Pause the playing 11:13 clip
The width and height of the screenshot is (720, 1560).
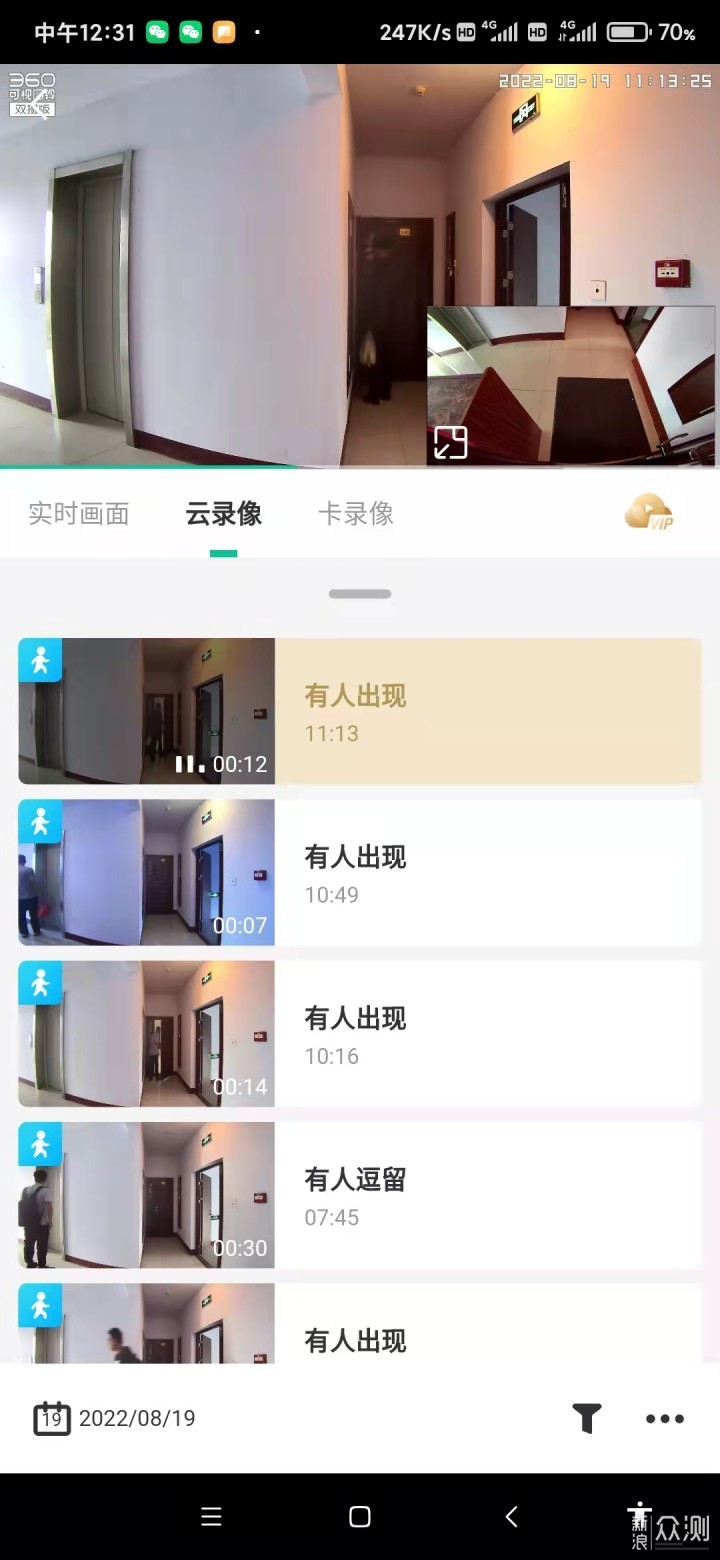click(185, 764)
